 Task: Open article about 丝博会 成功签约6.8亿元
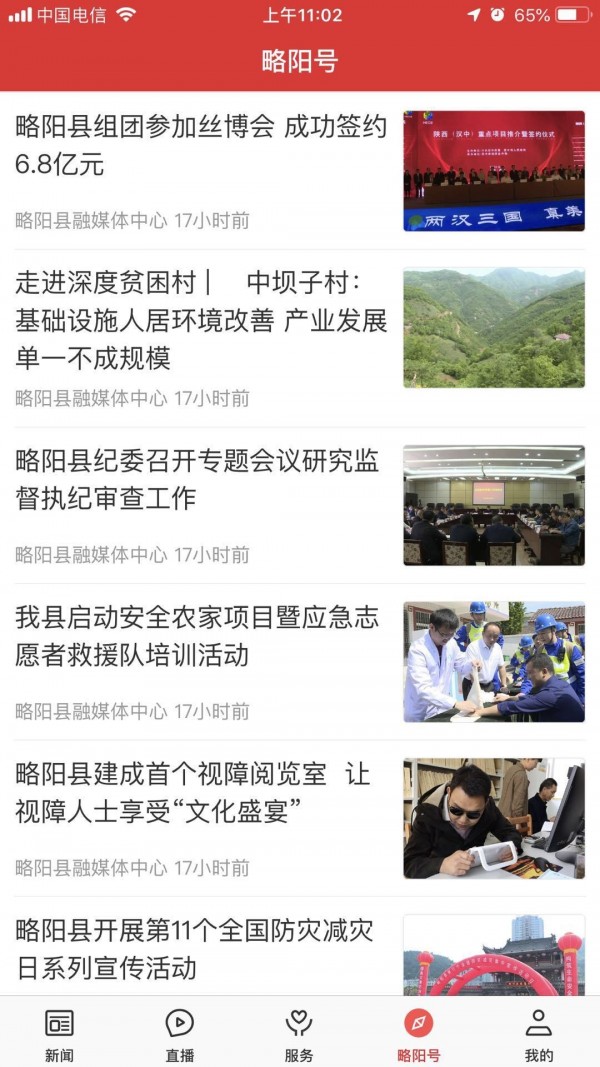[x=200, y=145]
